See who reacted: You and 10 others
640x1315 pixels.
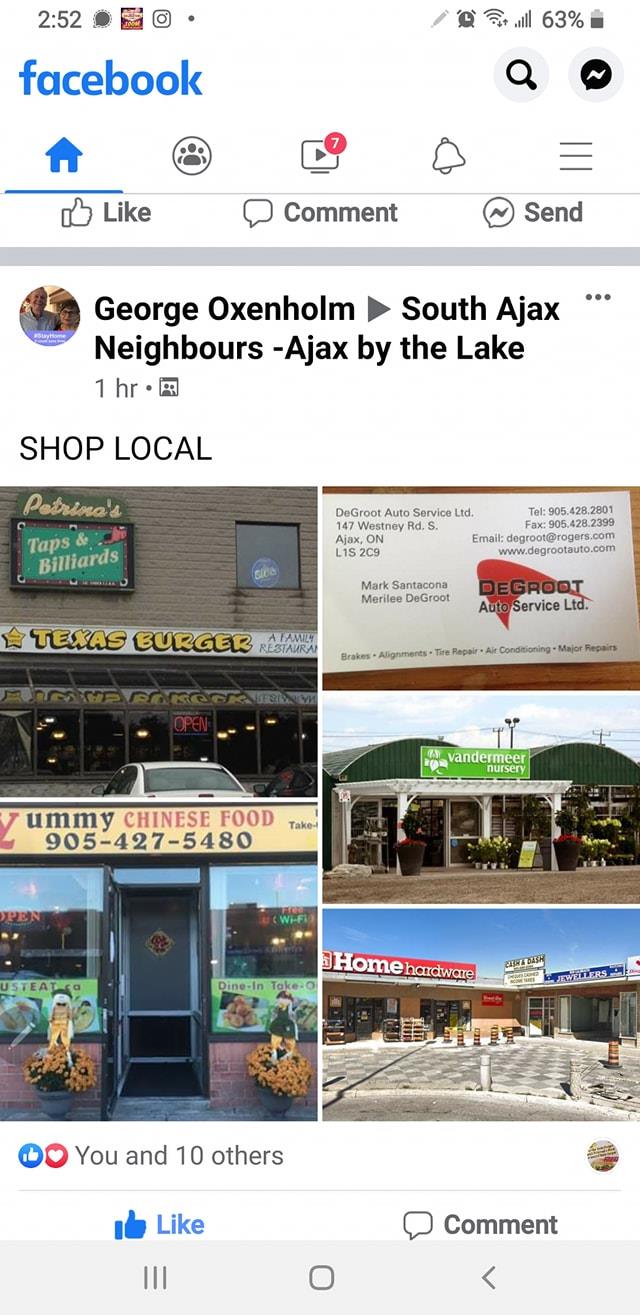[x=178, y=1156]
